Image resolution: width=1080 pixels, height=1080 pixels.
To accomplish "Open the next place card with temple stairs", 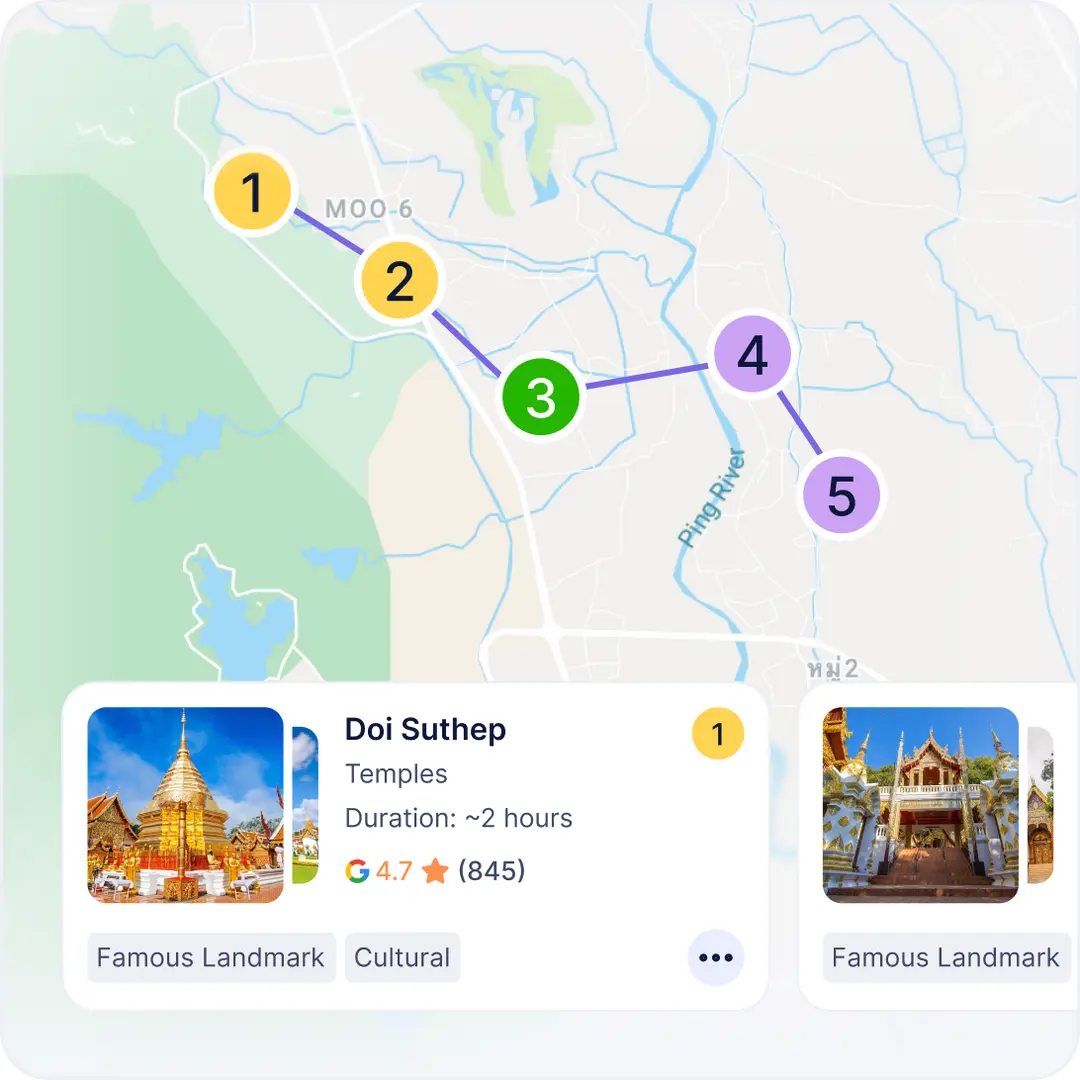I will (920, 805).
